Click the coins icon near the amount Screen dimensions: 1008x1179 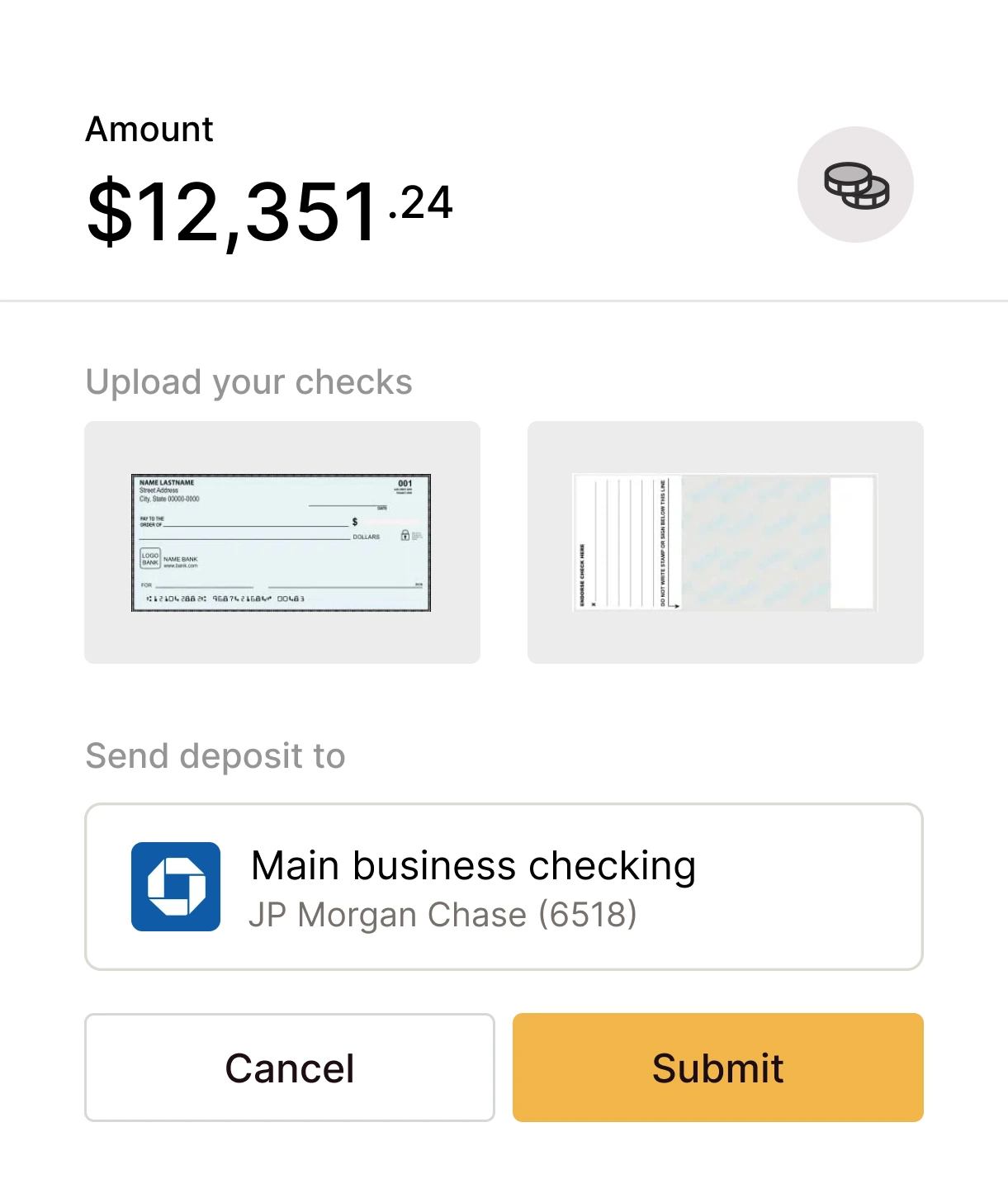855,187
